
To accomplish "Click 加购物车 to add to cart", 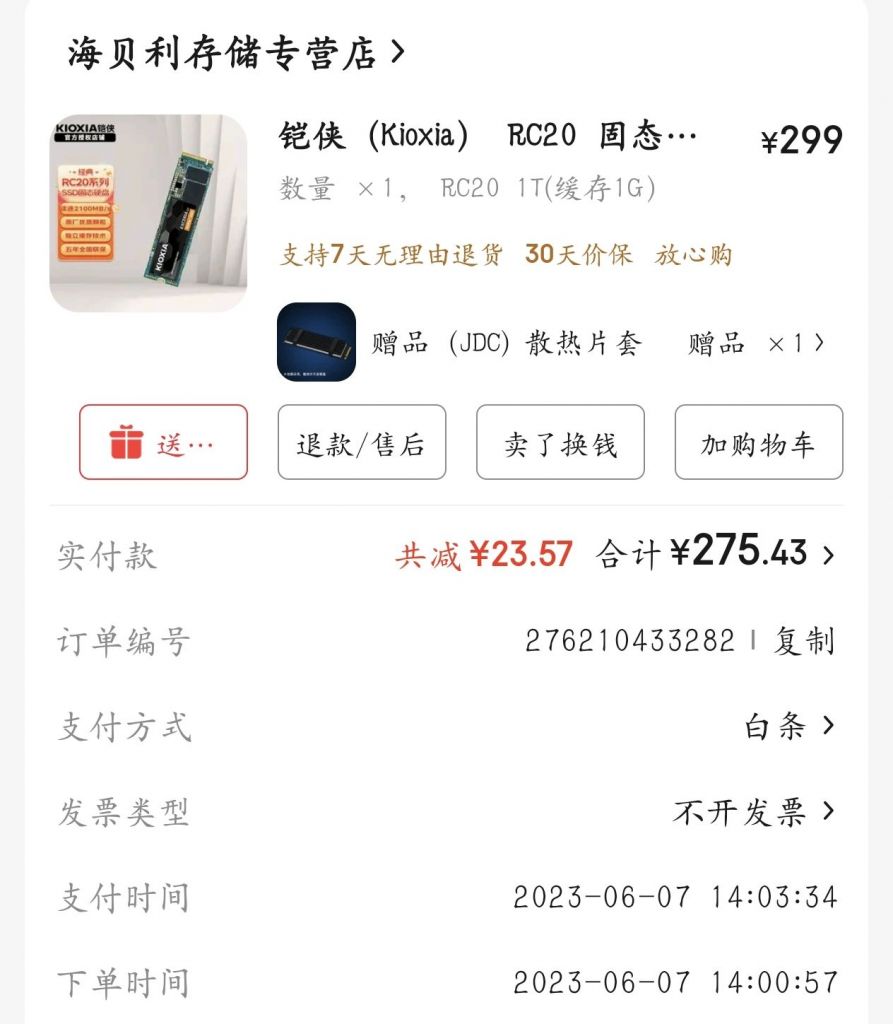I will (757, 441).
